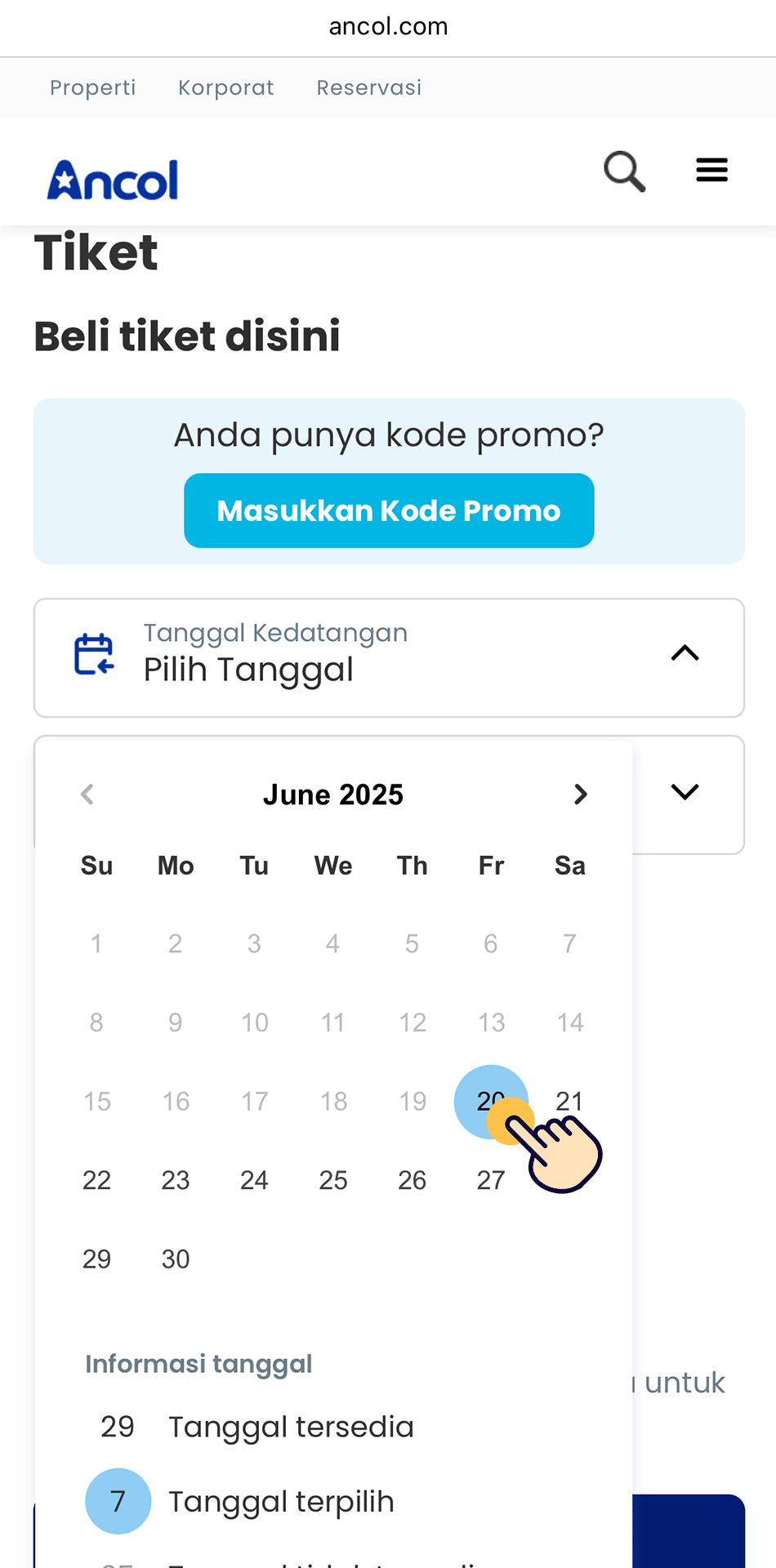Image resolution: width=776 pixels, height=1568 pixels.
Task: Open the search magnifier icon
Action: 624,171
